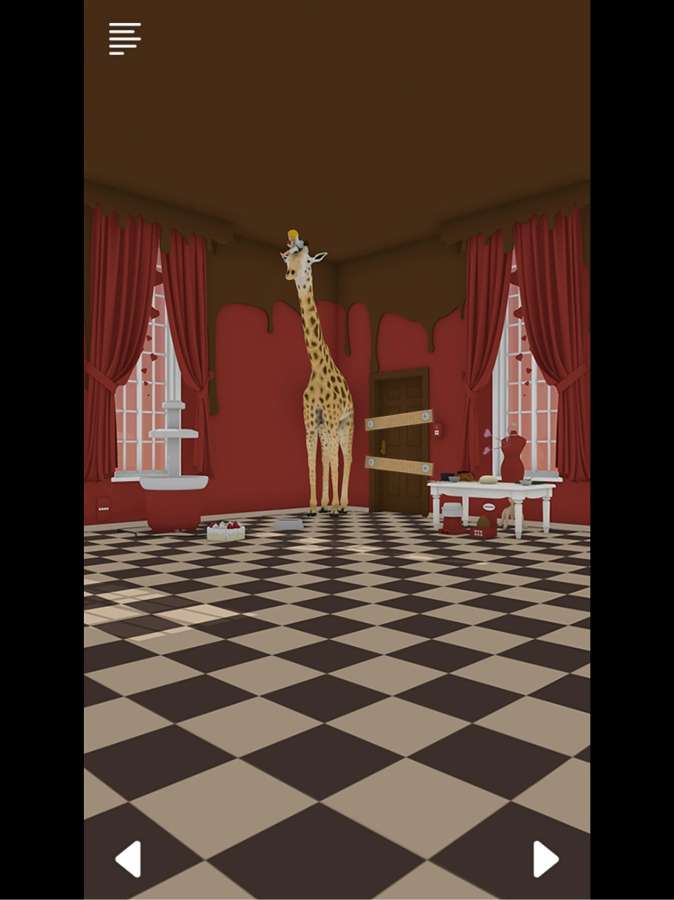The height and width of the screenshot is (900, 674).
Task: Inspect the giraffe in the corner
Action: [x=324, y=390]
